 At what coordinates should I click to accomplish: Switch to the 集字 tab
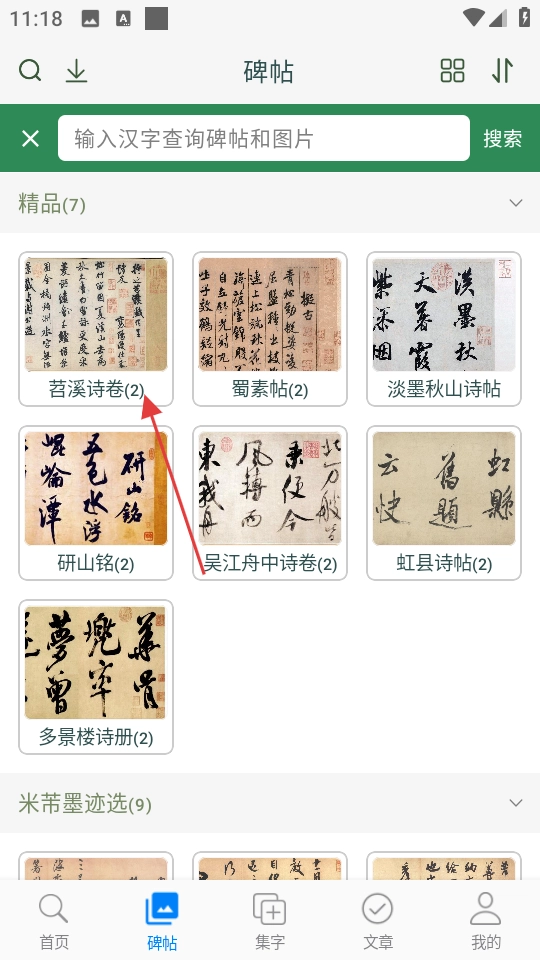point(270,921)
